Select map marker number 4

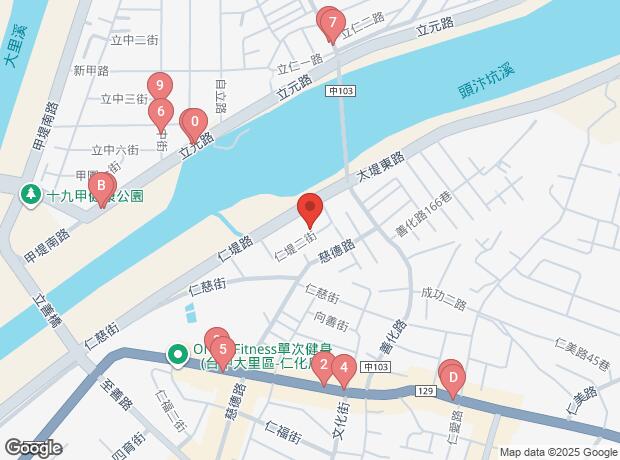tap(344, 369)
